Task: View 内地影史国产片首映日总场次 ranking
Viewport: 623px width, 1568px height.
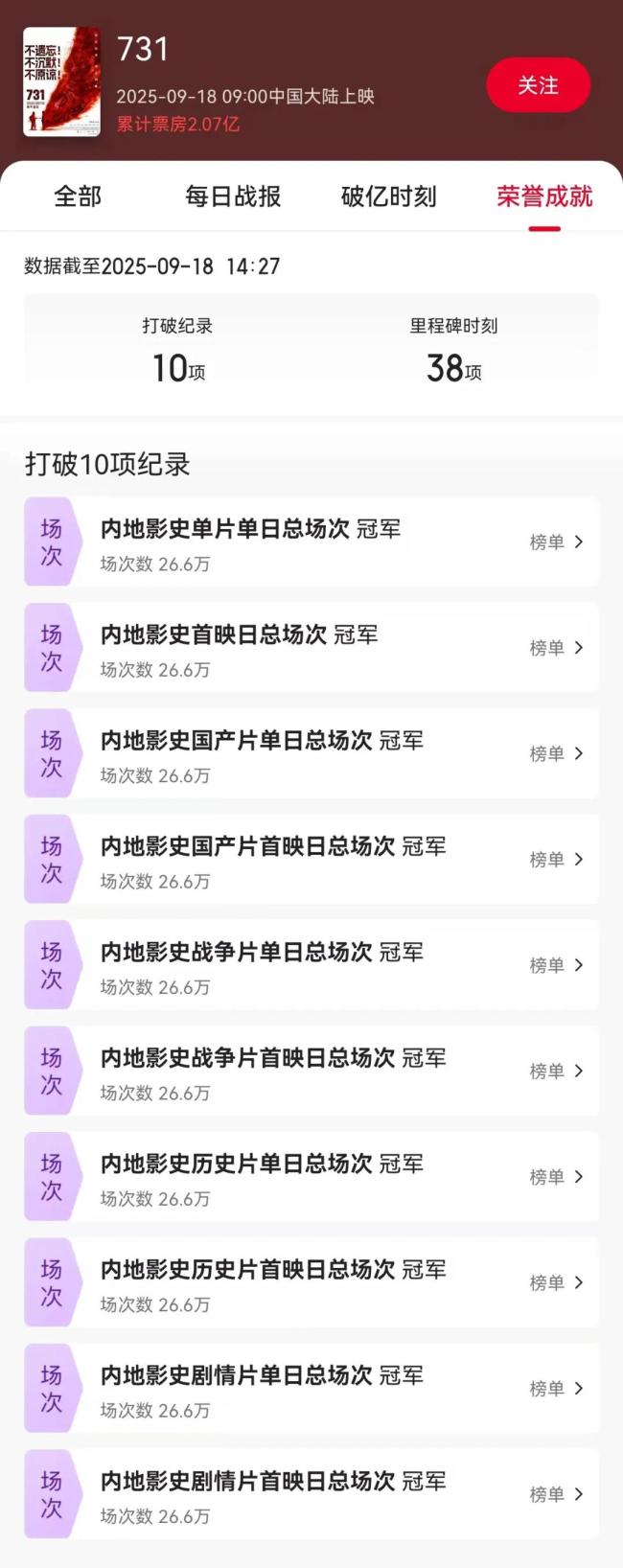Action: pyautogui.click(x=556, y=860)
